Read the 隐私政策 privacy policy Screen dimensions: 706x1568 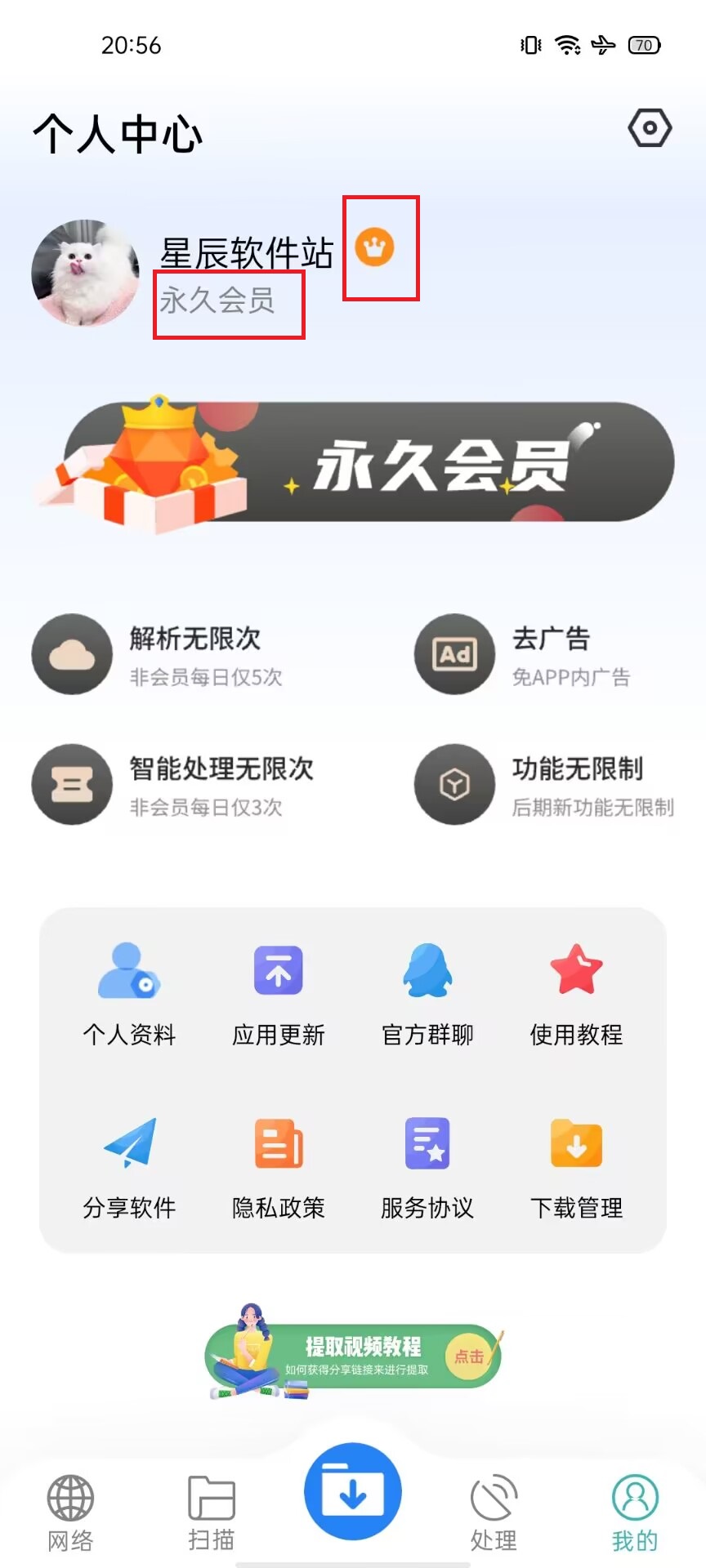(279, 1167)
